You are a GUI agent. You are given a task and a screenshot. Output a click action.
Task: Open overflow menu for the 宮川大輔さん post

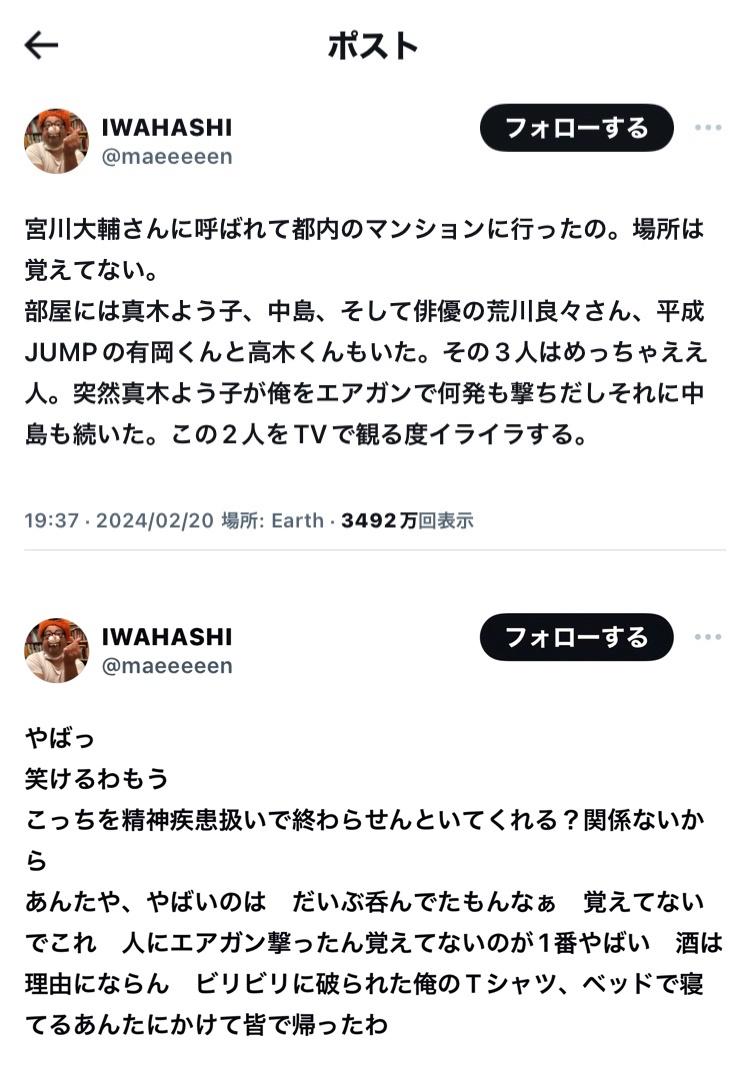(708, 128)
